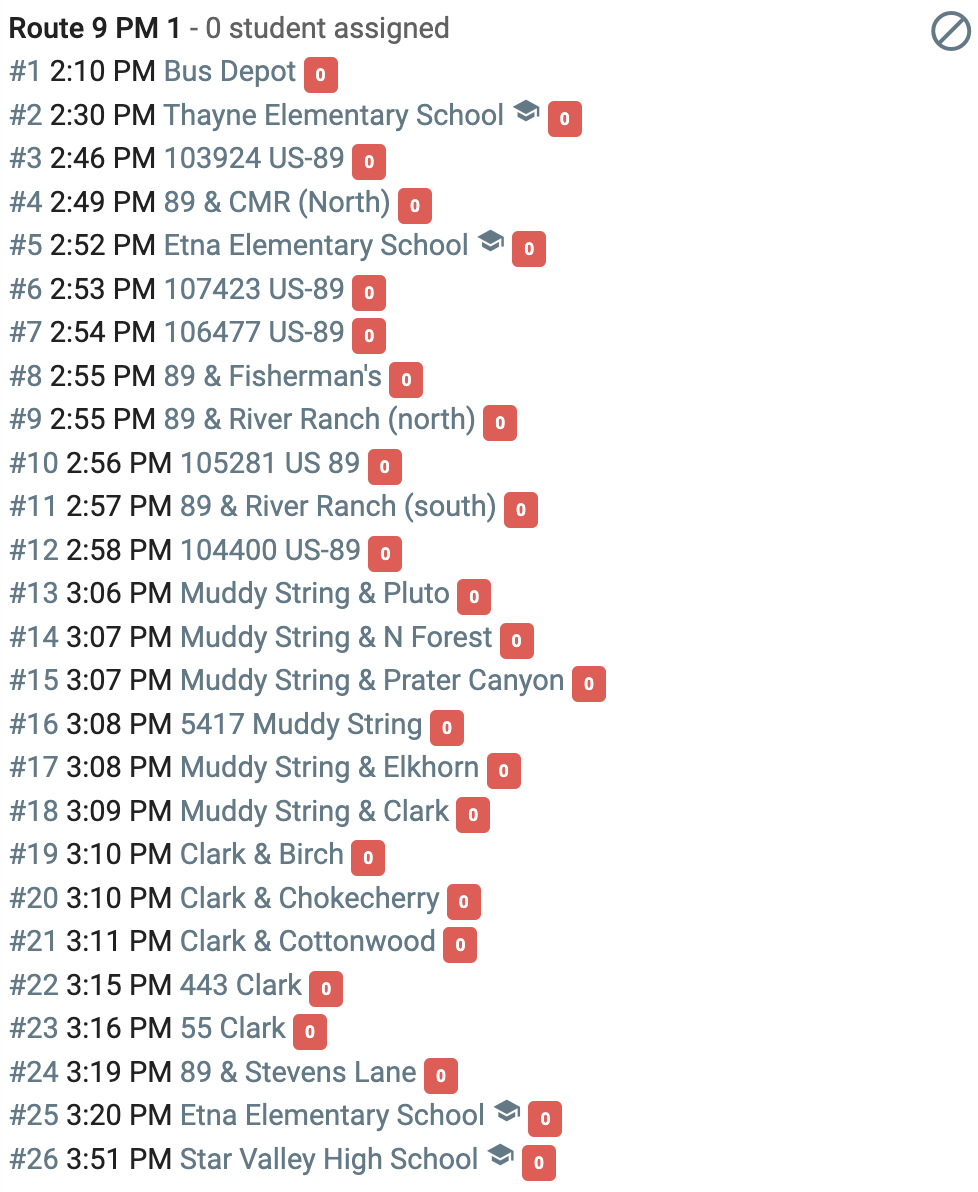Open Muddy String & Pluto stop

(x=315, y=594)
